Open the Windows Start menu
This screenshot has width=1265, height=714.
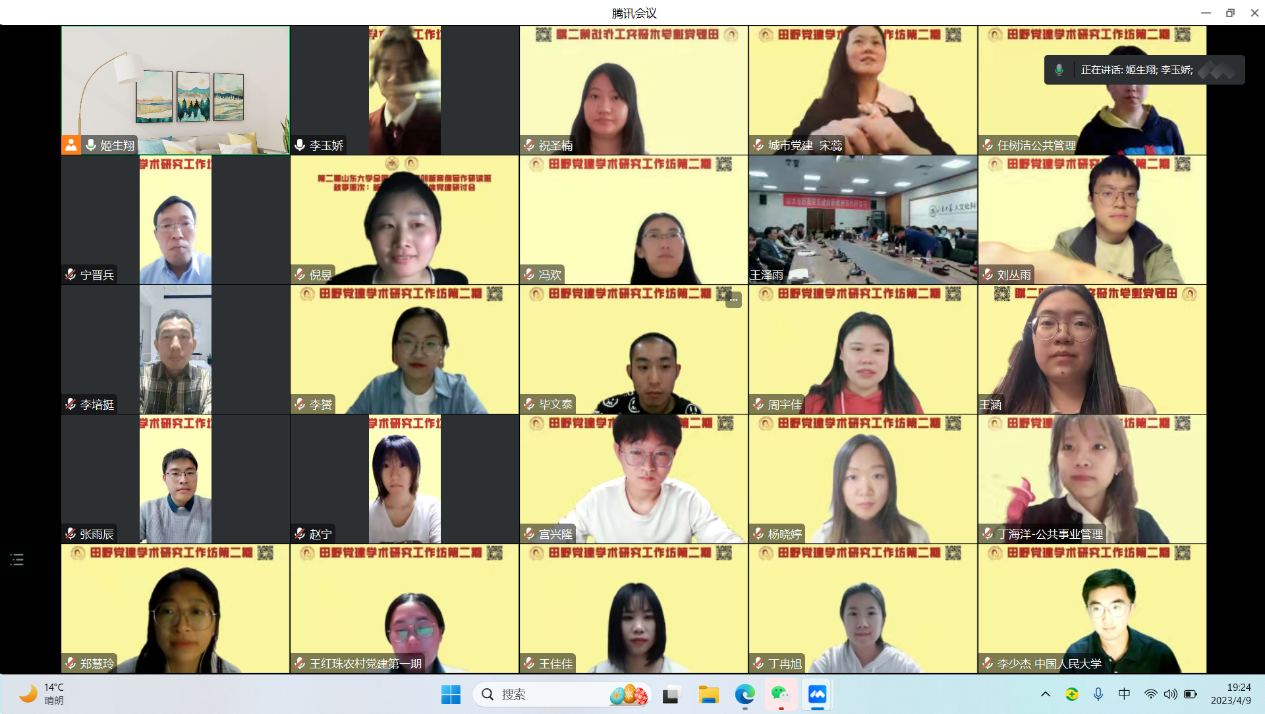click(x=451, y=694)
